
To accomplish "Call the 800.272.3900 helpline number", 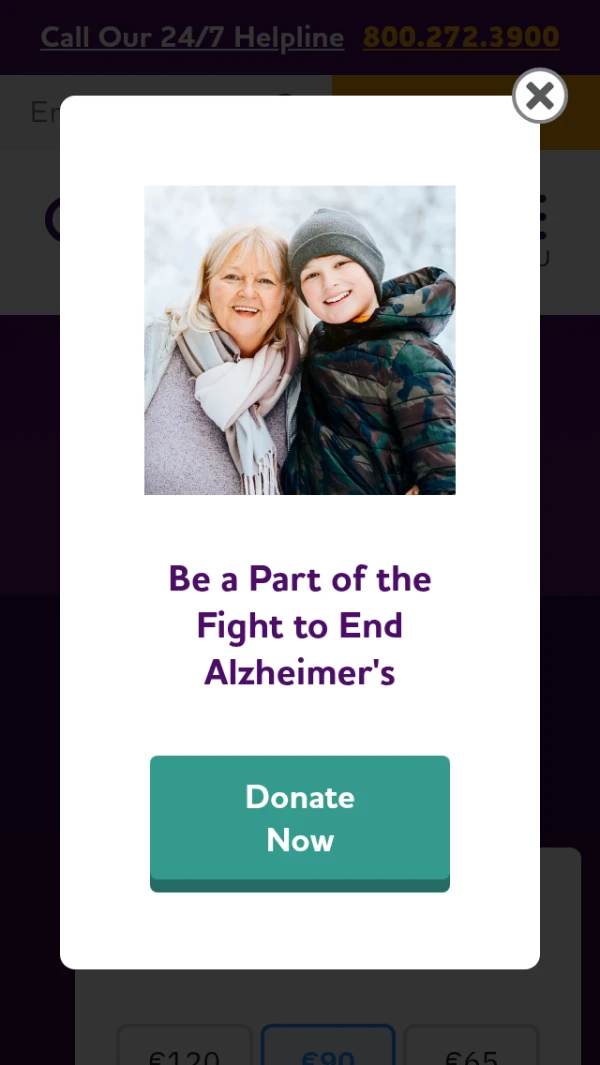I will coord(461,38).
